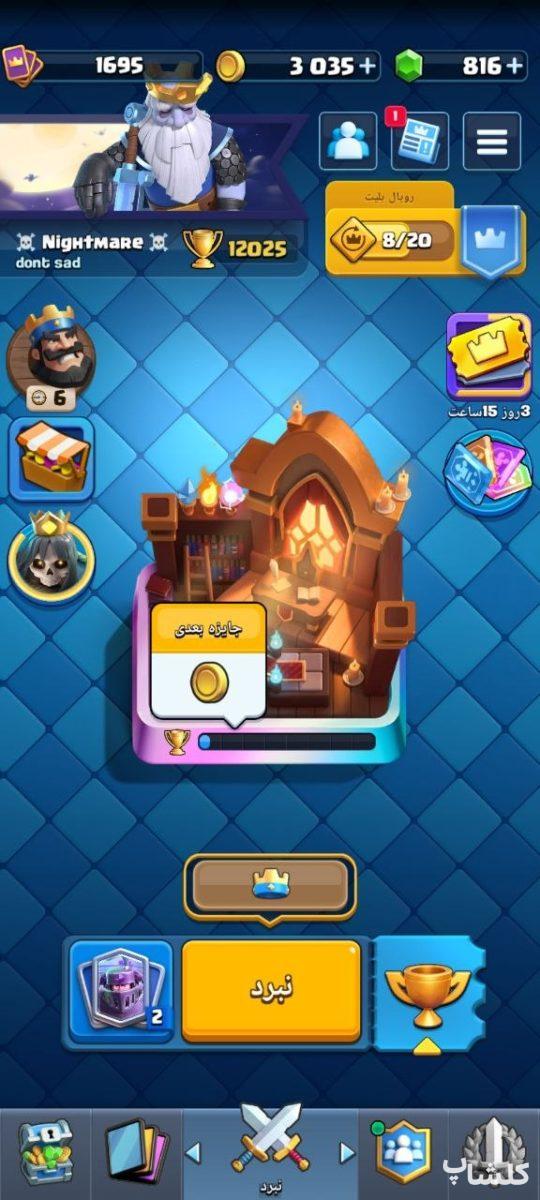Add gold with the coin plus button
This screenshot has height=1200, width=540.
(x=369, y=66)
